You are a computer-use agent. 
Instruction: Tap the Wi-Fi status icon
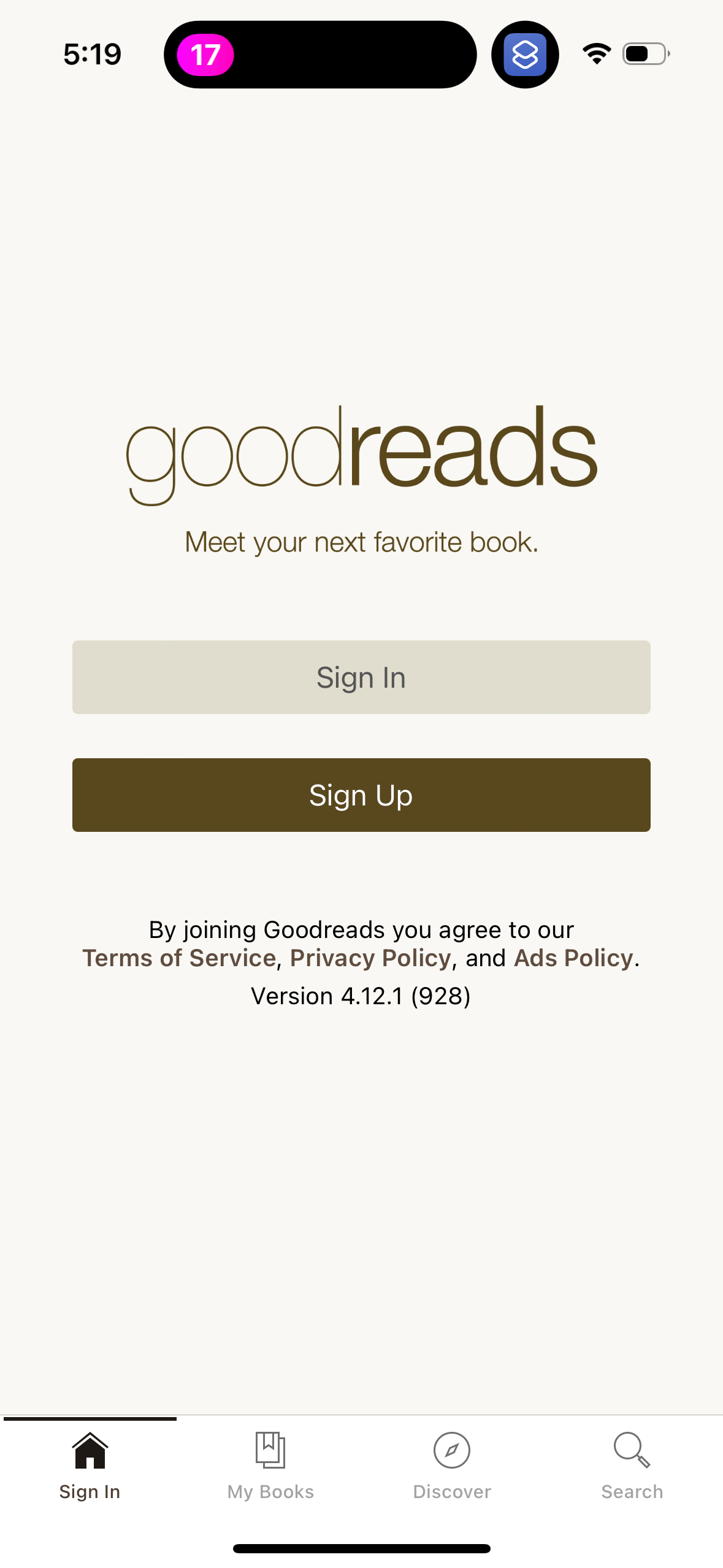pyautogui.click(x=594, y=54)
